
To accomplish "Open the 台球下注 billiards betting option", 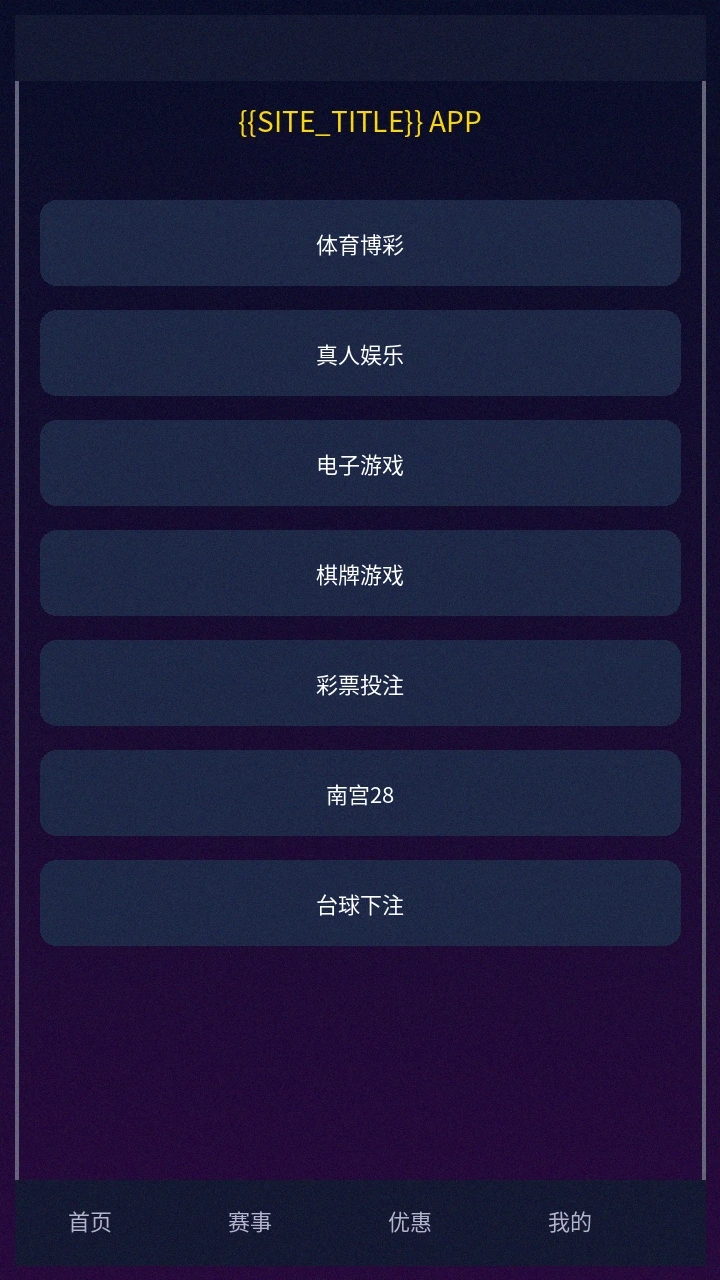I will pyautogui.click(x=360, y=903).
